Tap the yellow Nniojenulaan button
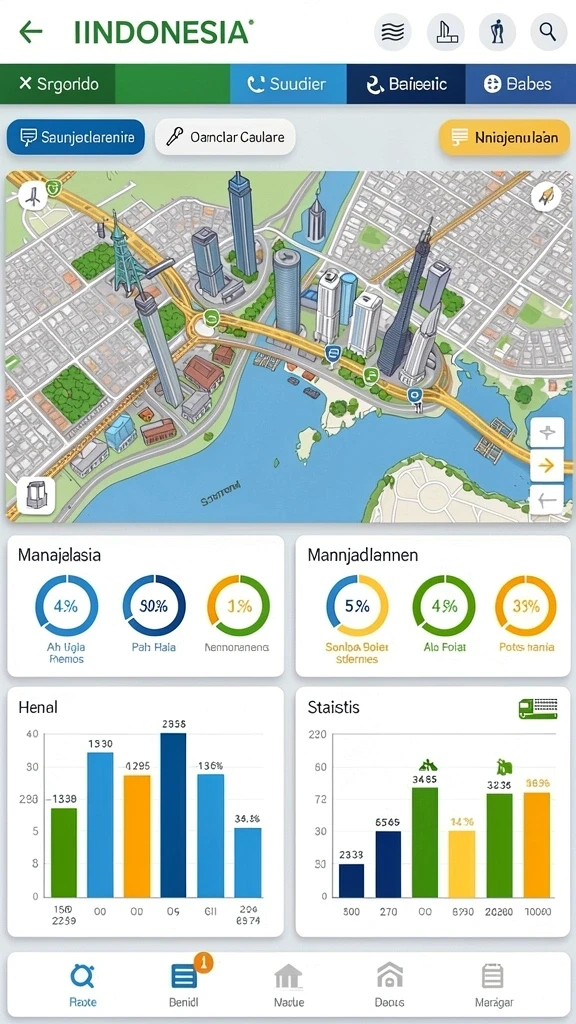This screenshot has width=576, height=1024. click(x=504, y=137)
